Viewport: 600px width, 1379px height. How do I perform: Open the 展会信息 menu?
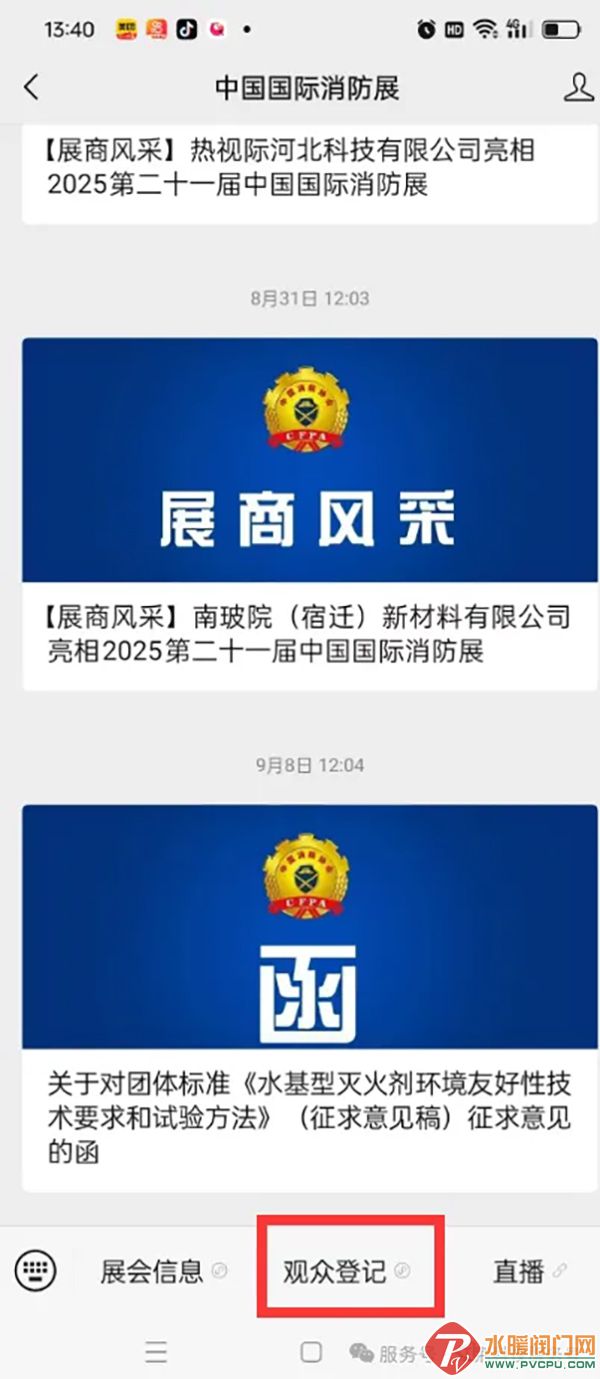(x=152, y=1271)
